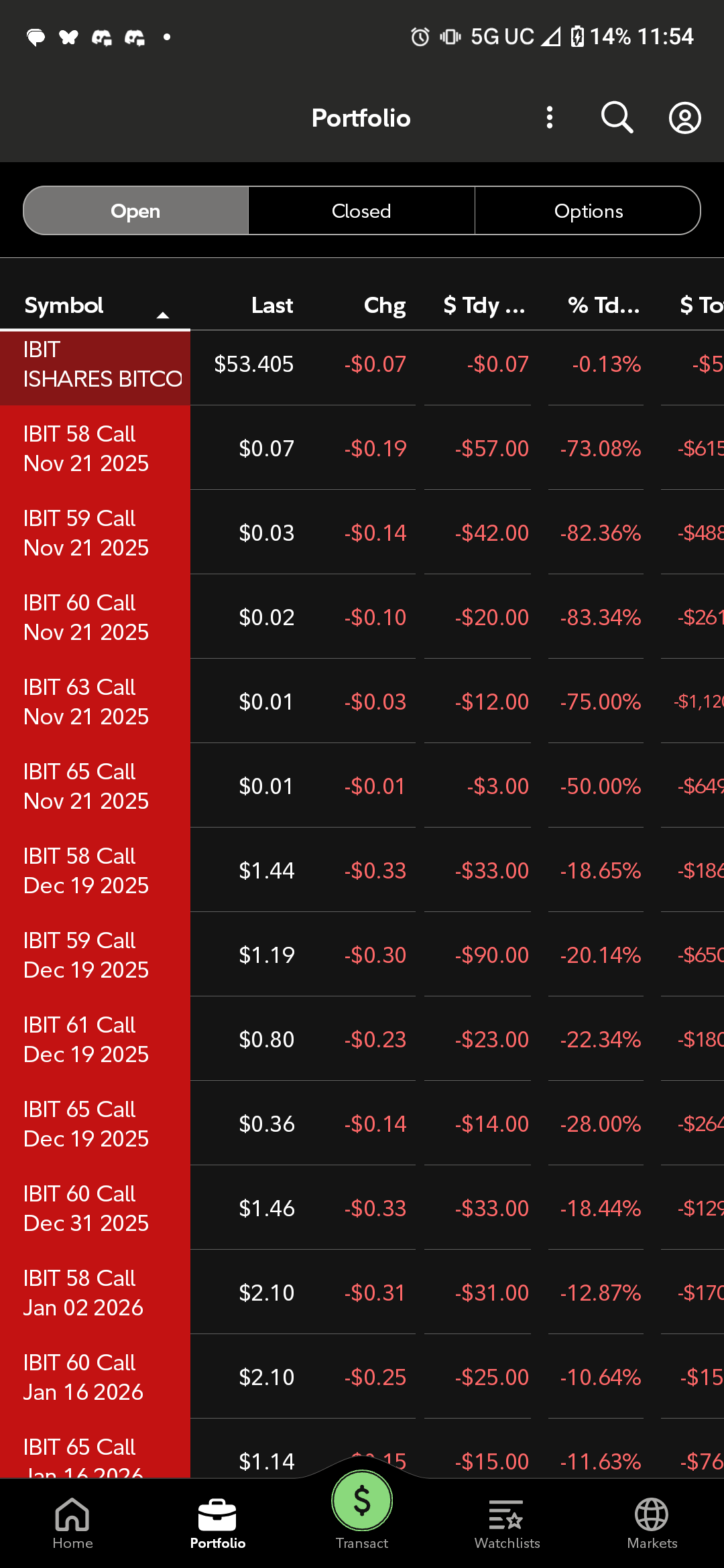The width and height of the screenshot is (724, 1568).
Task: Sort the list by Last price
Action: (x=272, y=306)
